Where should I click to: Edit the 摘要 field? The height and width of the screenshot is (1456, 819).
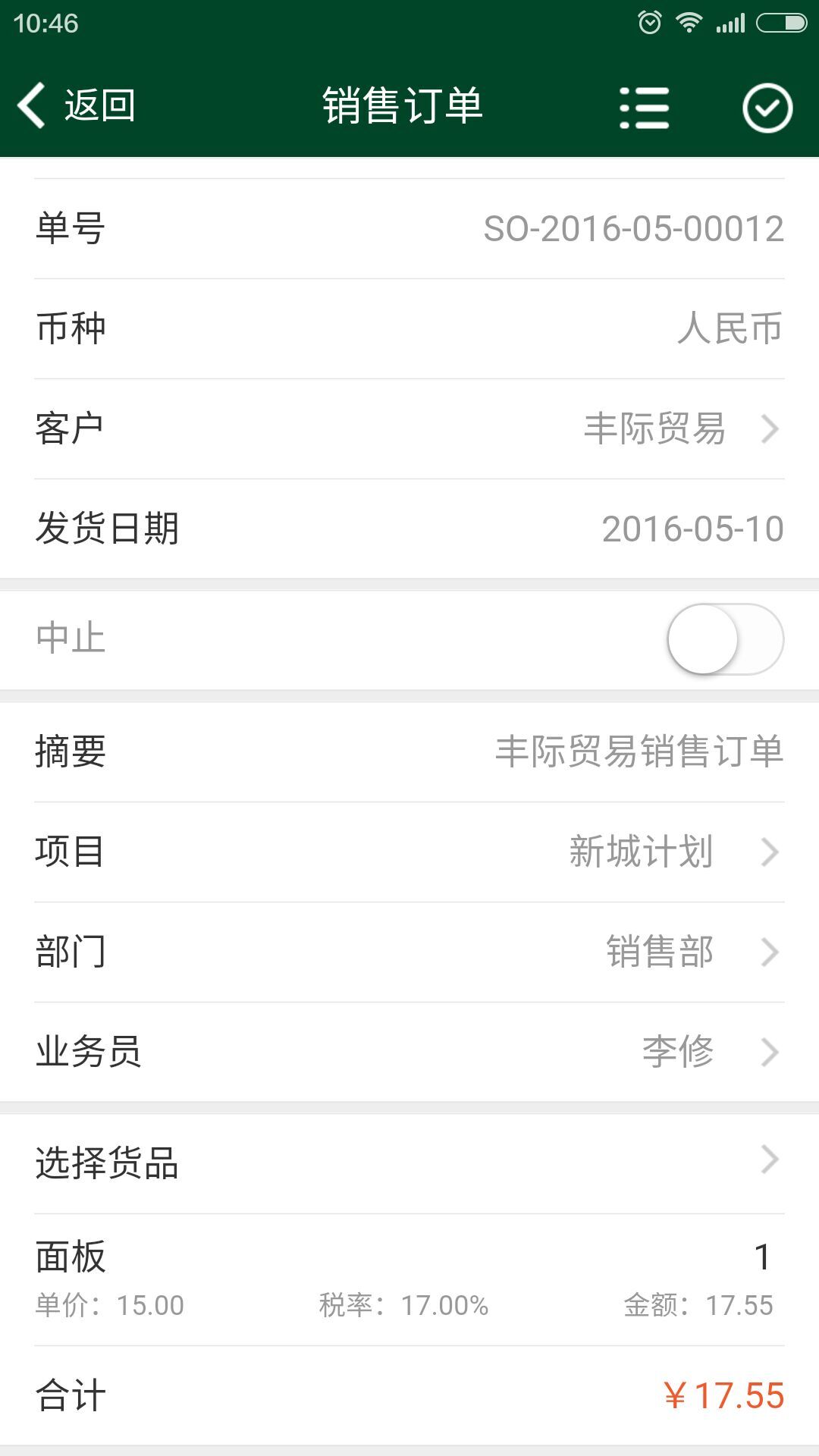[409, 752]
